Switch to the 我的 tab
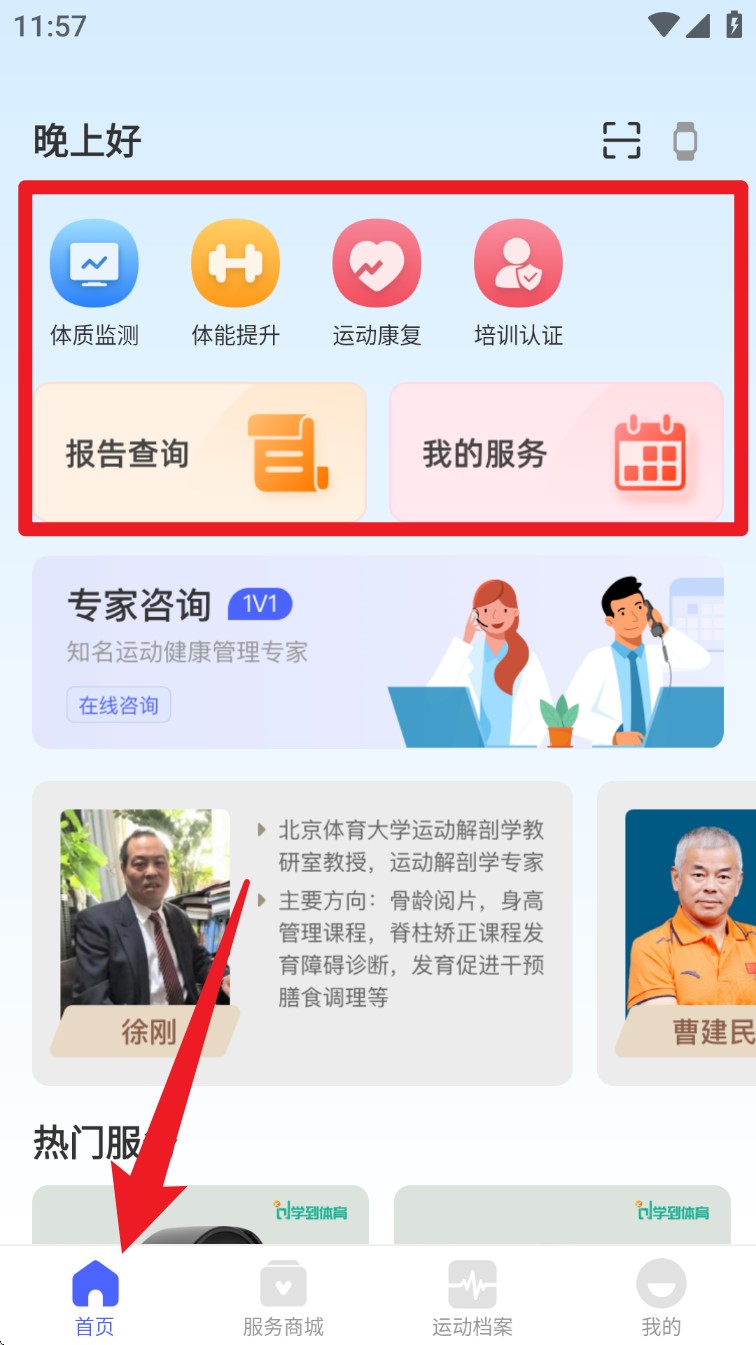The width and height of the screenshot is (756, 1345). click(661, 1297)
